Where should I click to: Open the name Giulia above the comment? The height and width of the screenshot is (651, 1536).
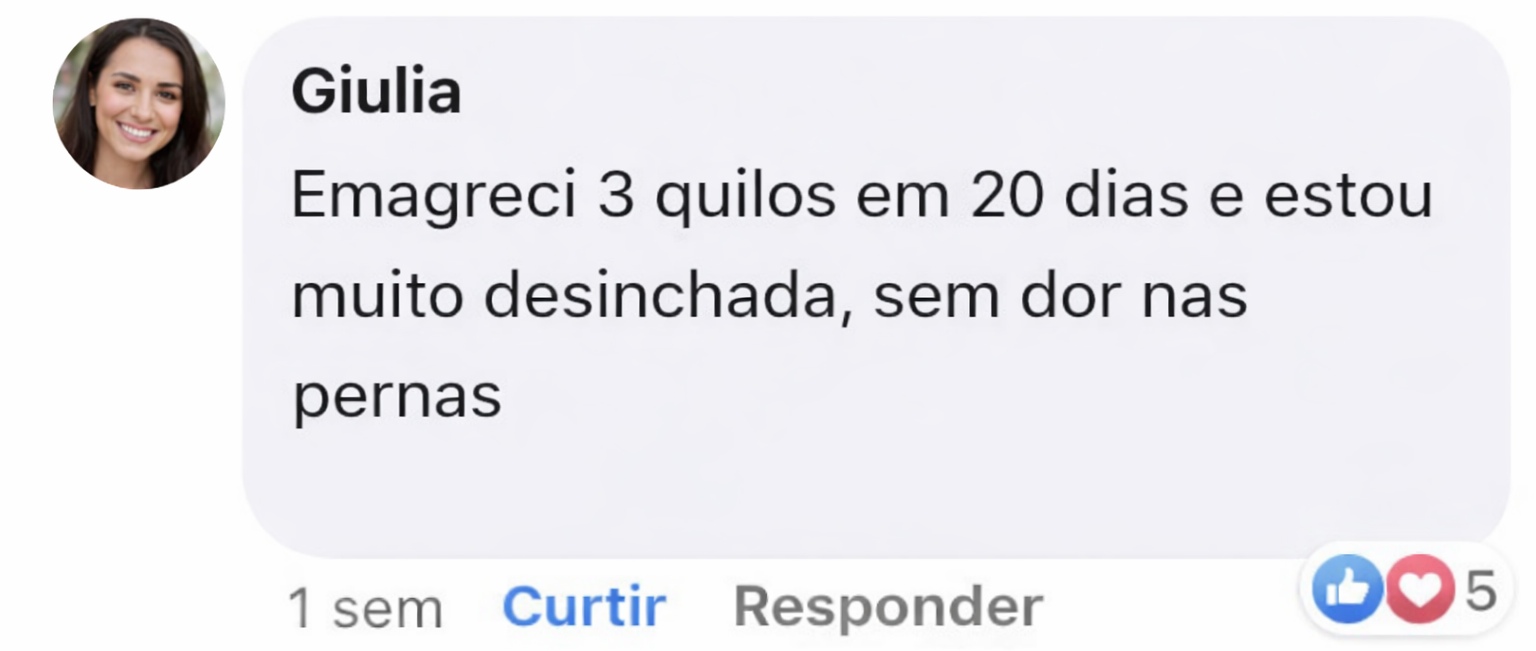(x=376, y=92)
